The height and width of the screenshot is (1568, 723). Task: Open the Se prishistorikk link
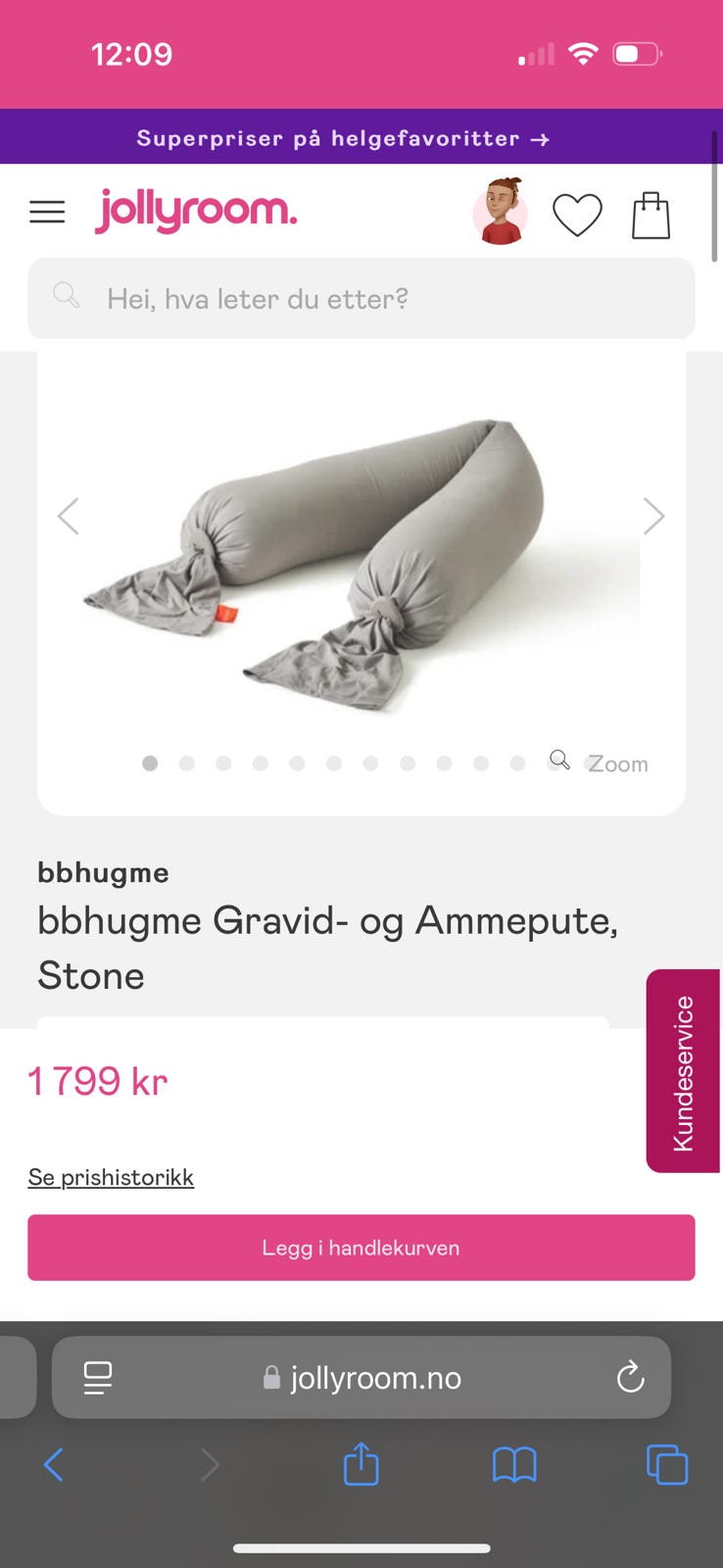111,1177
